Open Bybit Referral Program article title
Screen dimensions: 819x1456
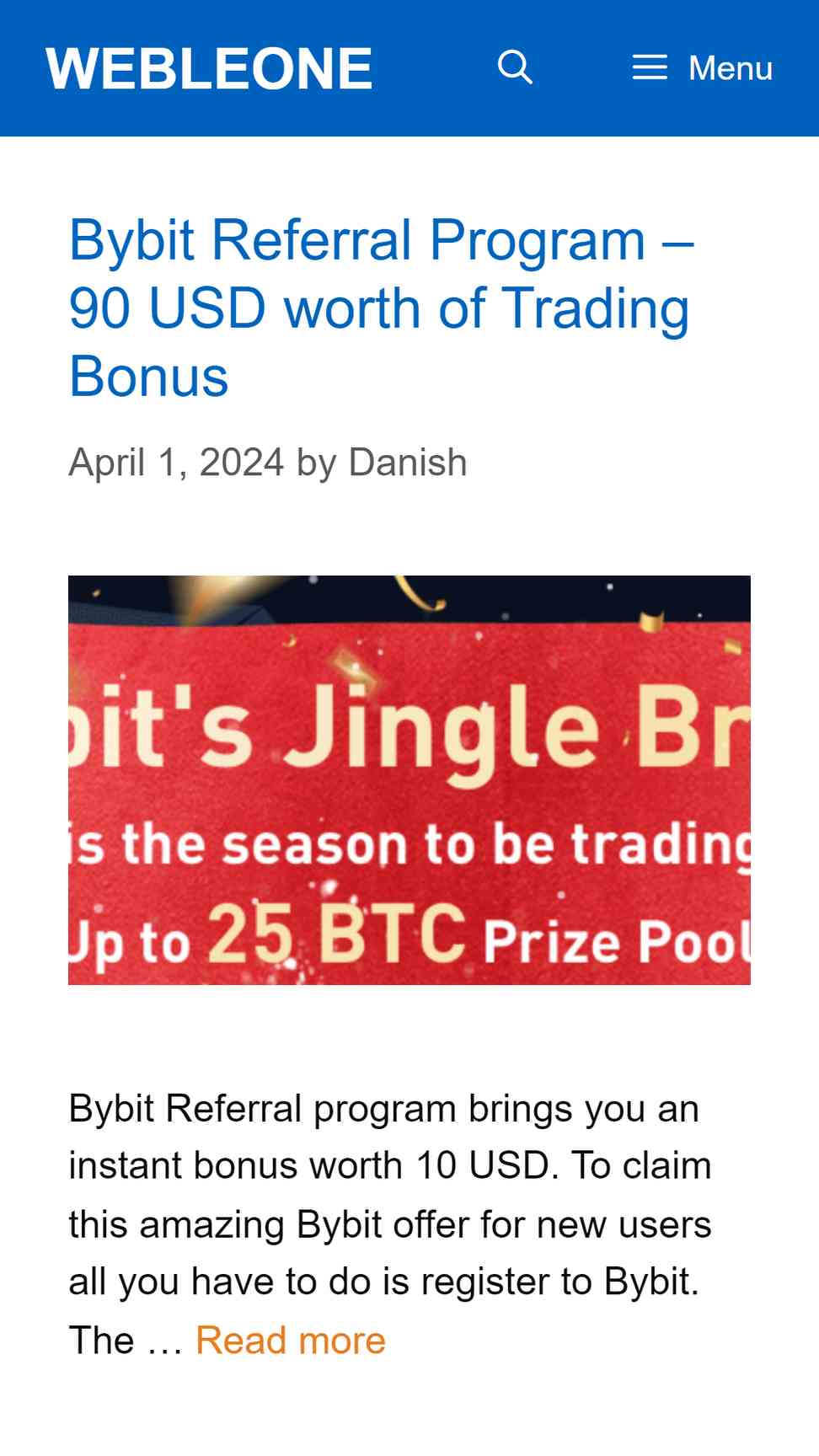pyautogui.click(x=380, y=308)
